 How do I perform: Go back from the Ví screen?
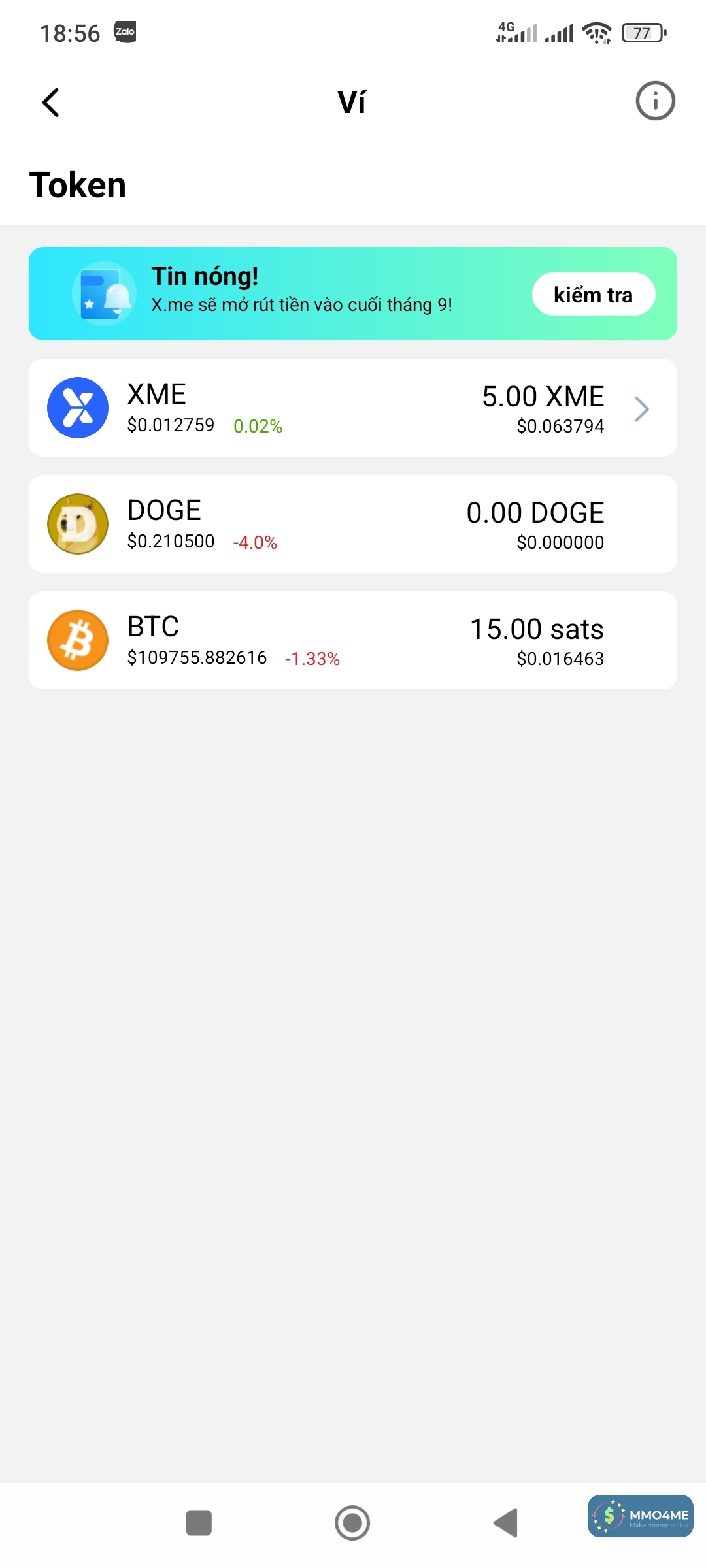tap(51, 103)
